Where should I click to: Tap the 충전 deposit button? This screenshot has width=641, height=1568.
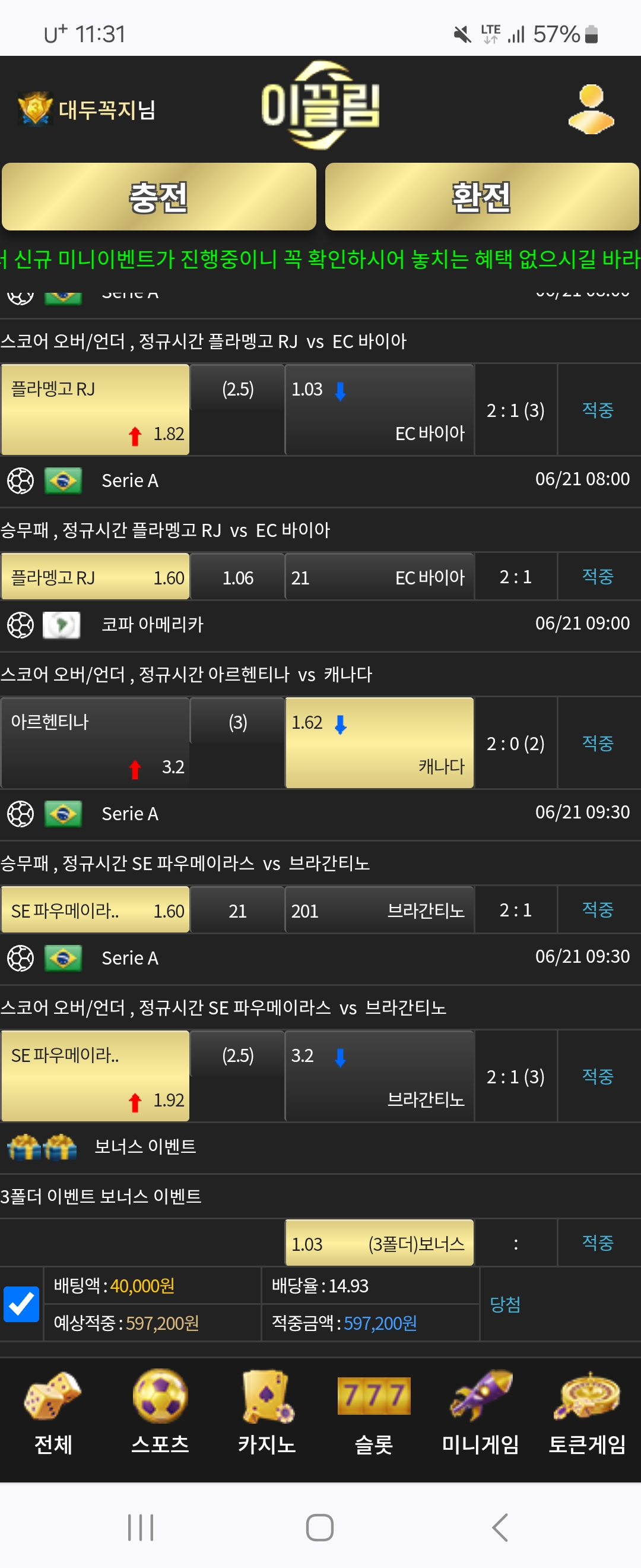(158, 197)
